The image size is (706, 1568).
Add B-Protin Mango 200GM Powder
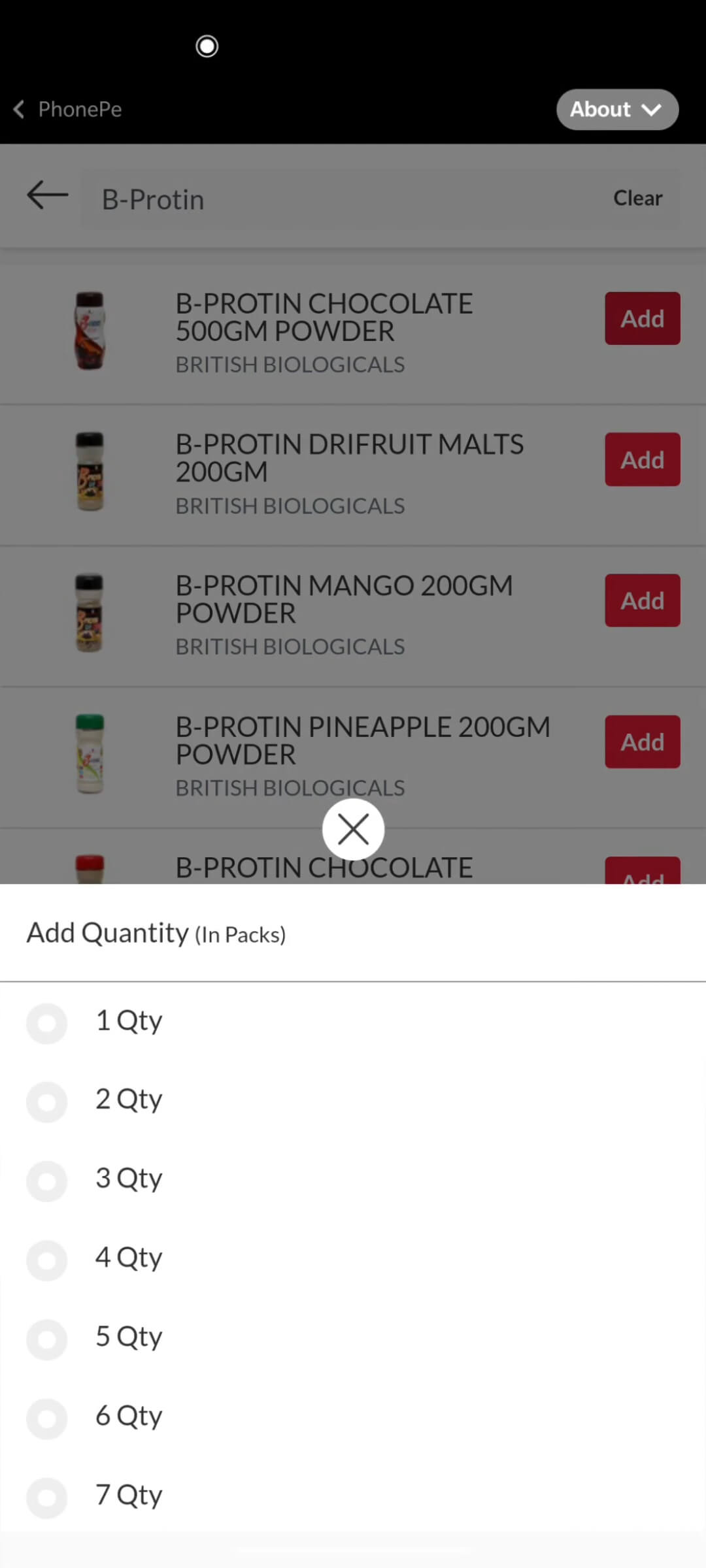click(642, 600)
